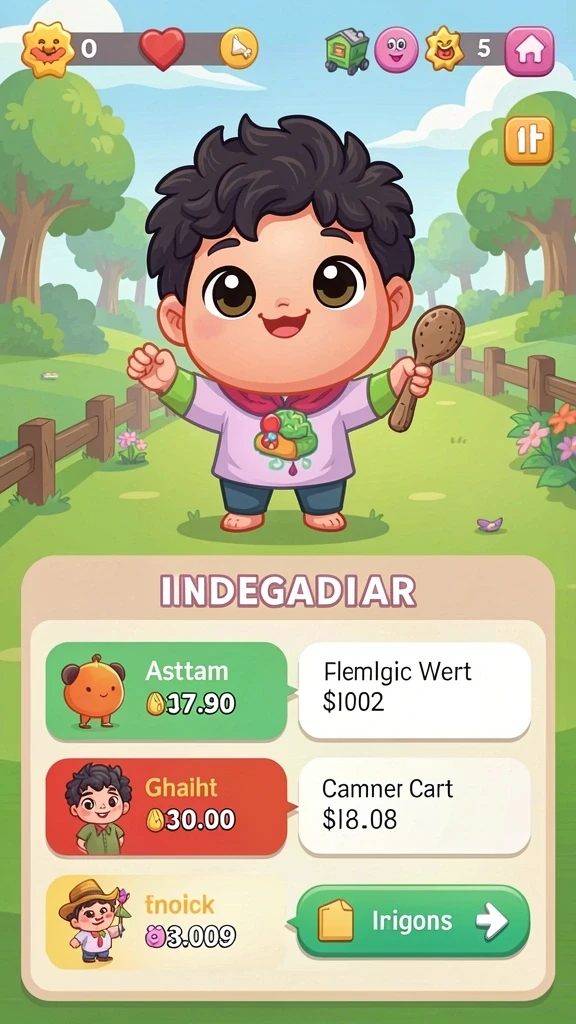Select the Asttam character card
576x1024 pixels.
click(x=167, y=691)
